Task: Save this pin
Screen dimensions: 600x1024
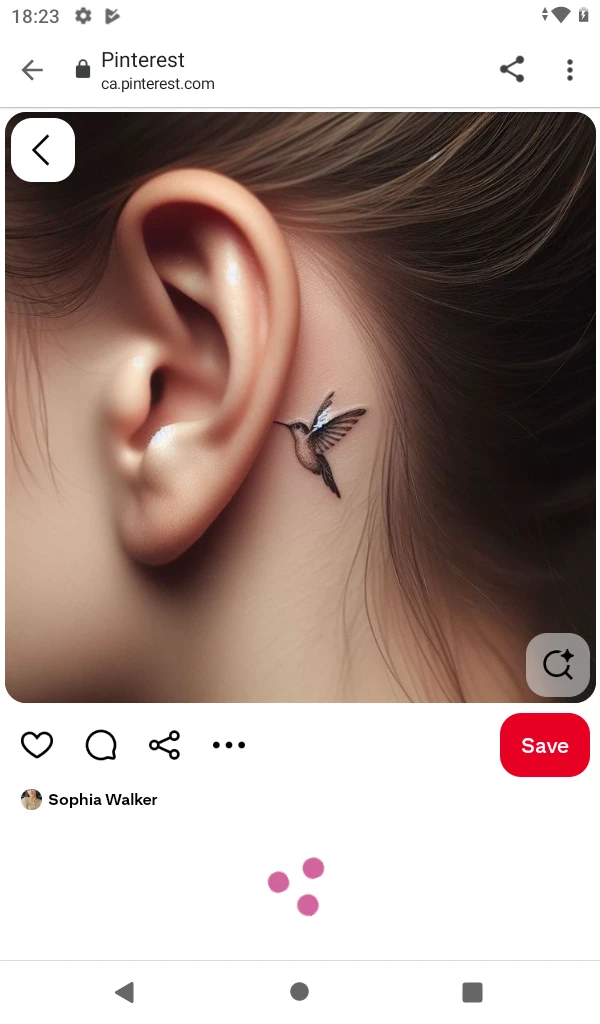Action: click(x=545, y=745)
